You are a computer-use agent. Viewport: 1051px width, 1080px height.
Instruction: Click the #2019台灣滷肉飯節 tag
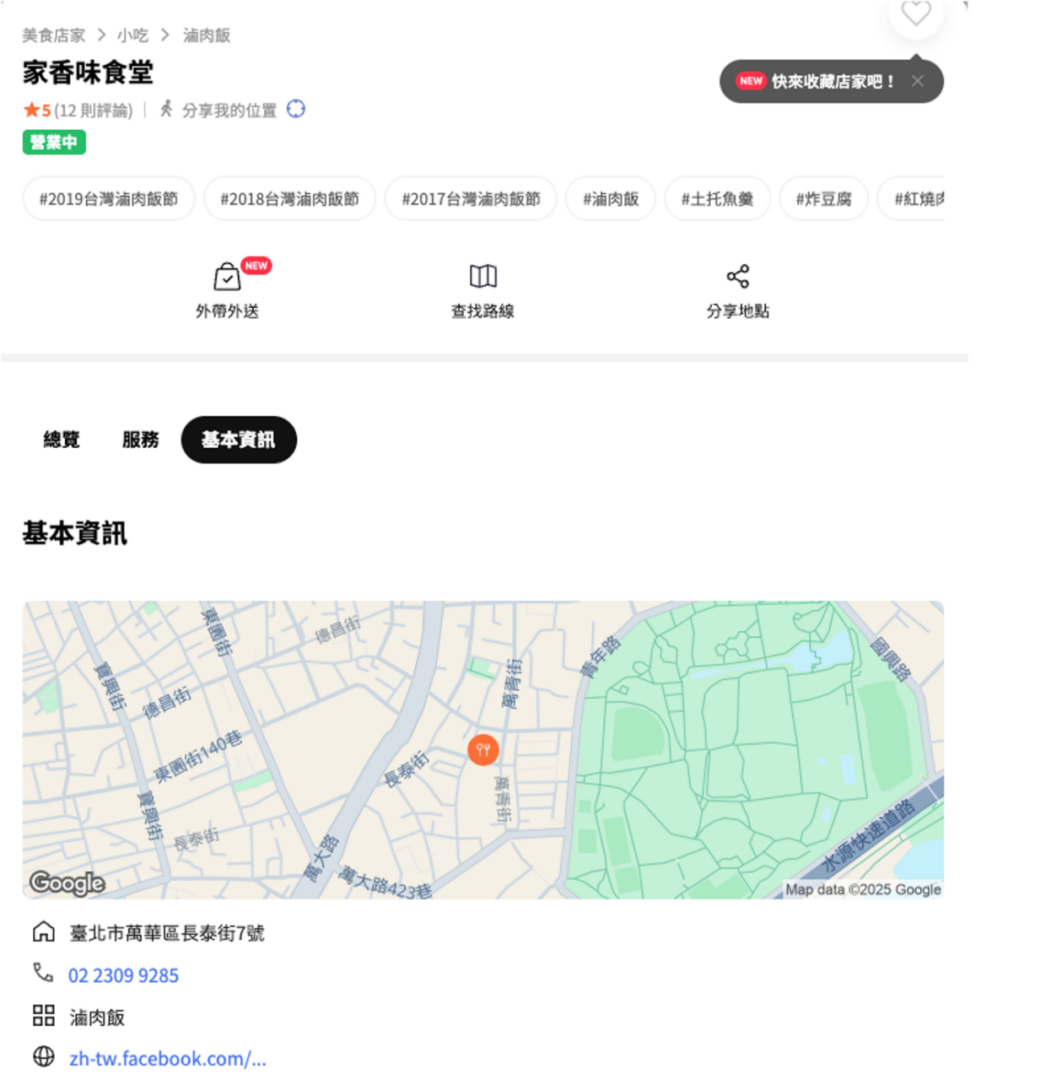[x=108, y=198]
